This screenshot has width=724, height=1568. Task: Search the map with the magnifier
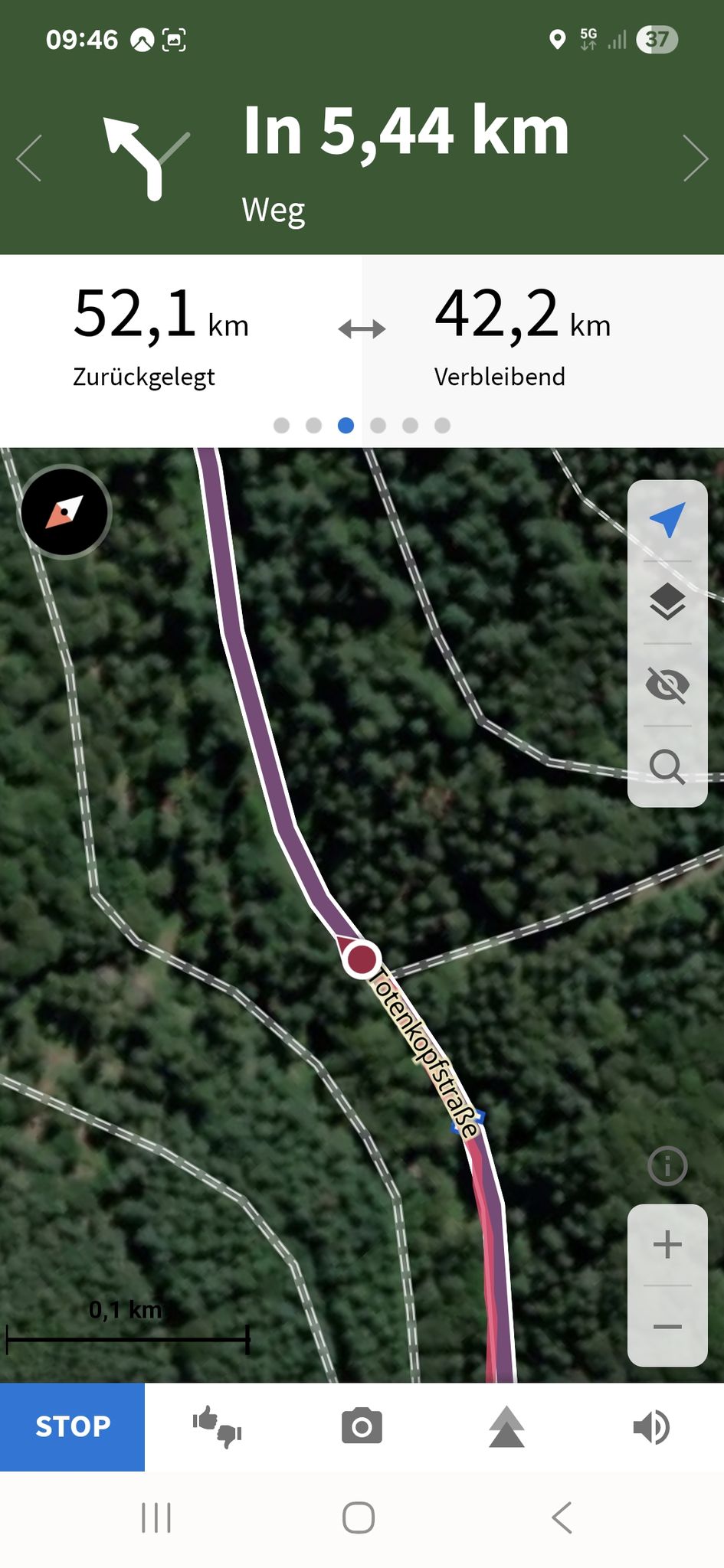pos(667,766)
